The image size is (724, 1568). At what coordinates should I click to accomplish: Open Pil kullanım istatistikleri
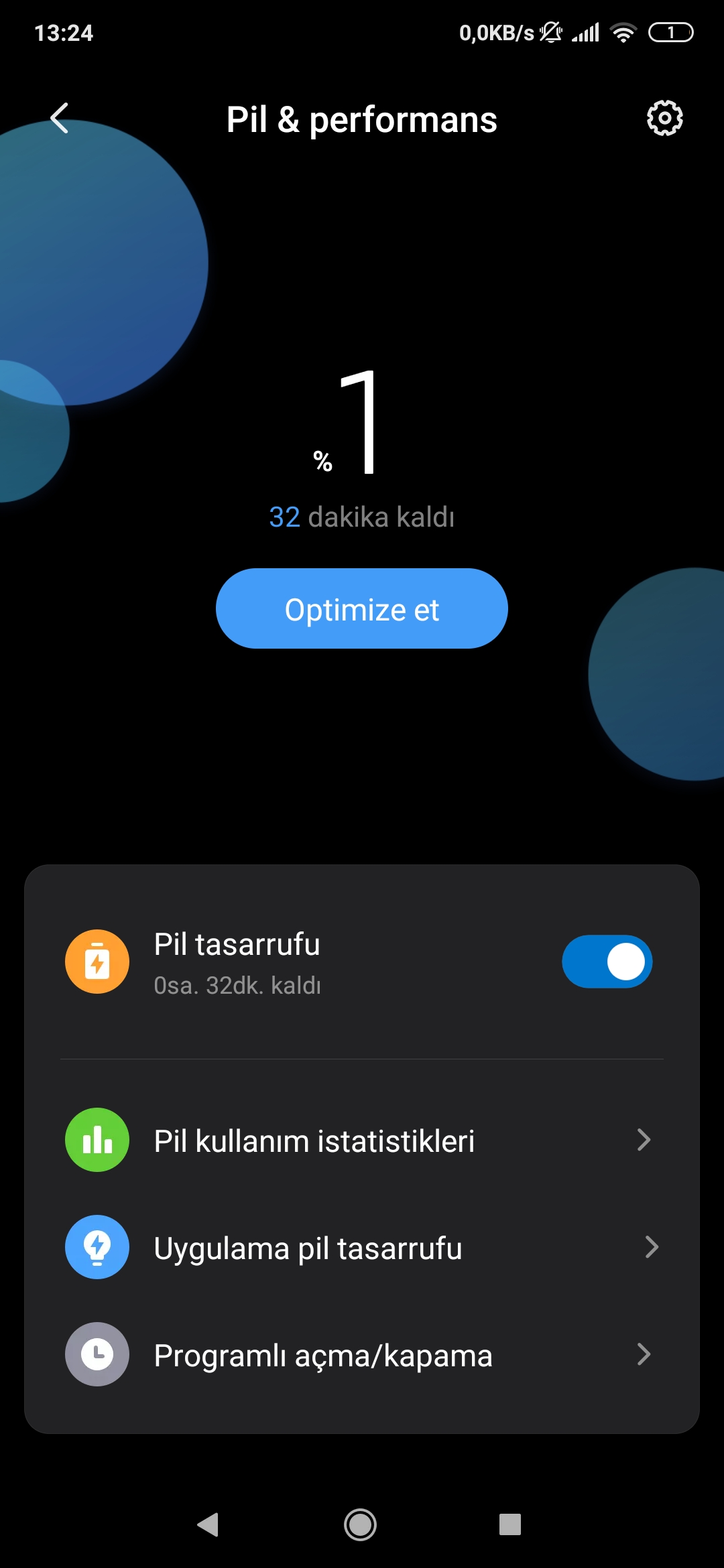pos(362,1140)
